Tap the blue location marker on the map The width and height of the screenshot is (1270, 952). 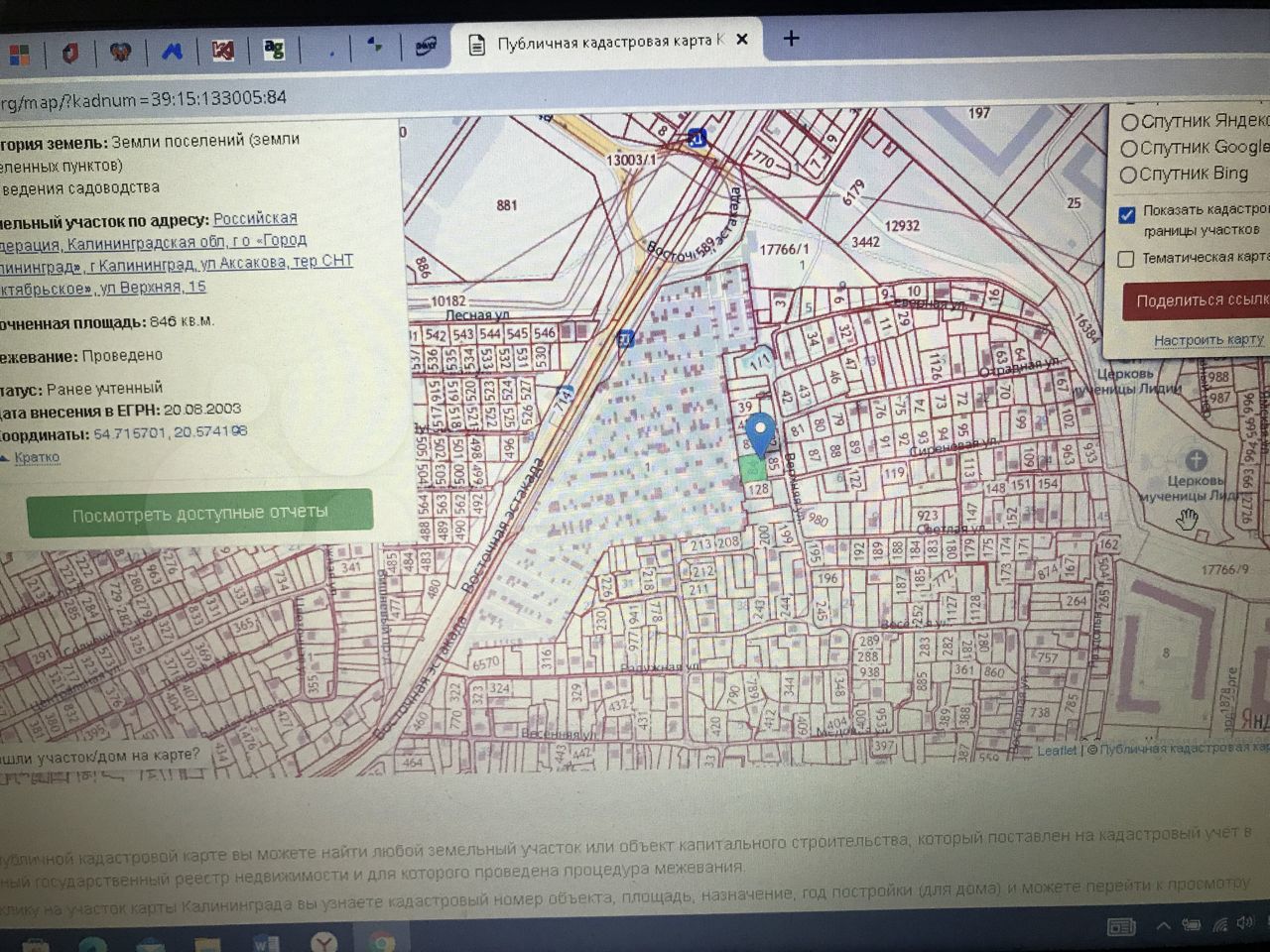(760, 433)
